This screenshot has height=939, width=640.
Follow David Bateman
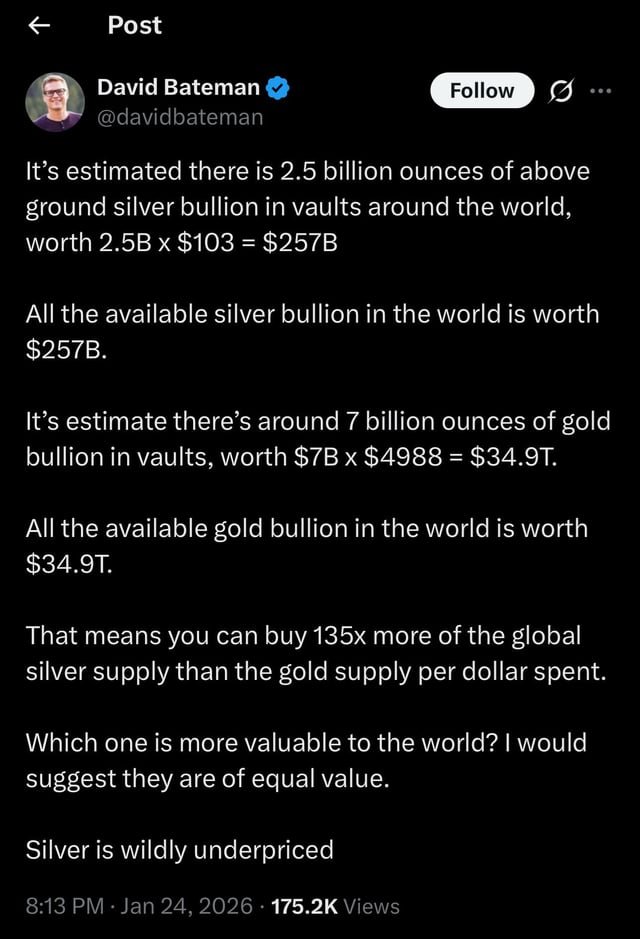point(481,91)
